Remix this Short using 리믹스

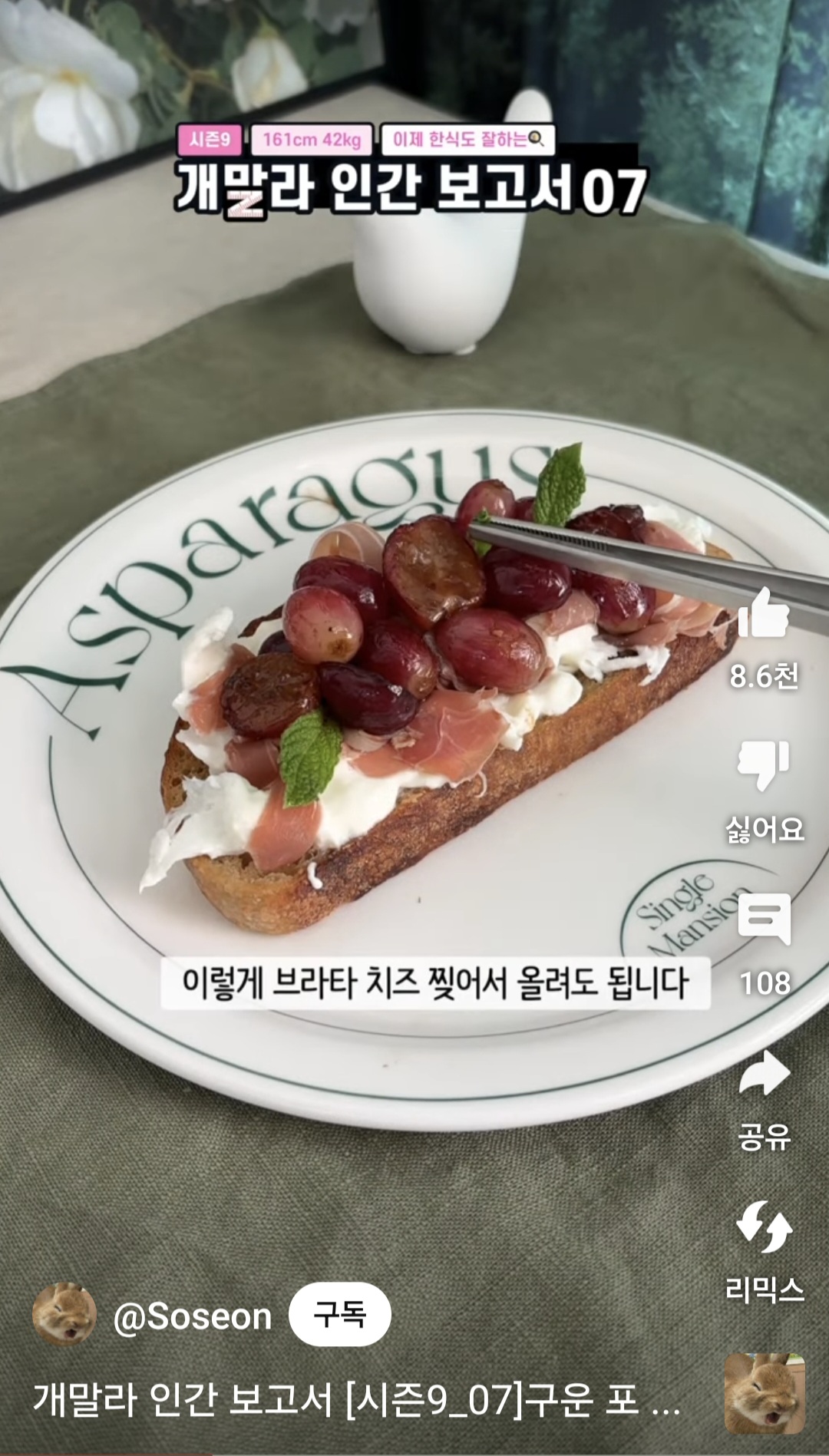[764, 1226]
